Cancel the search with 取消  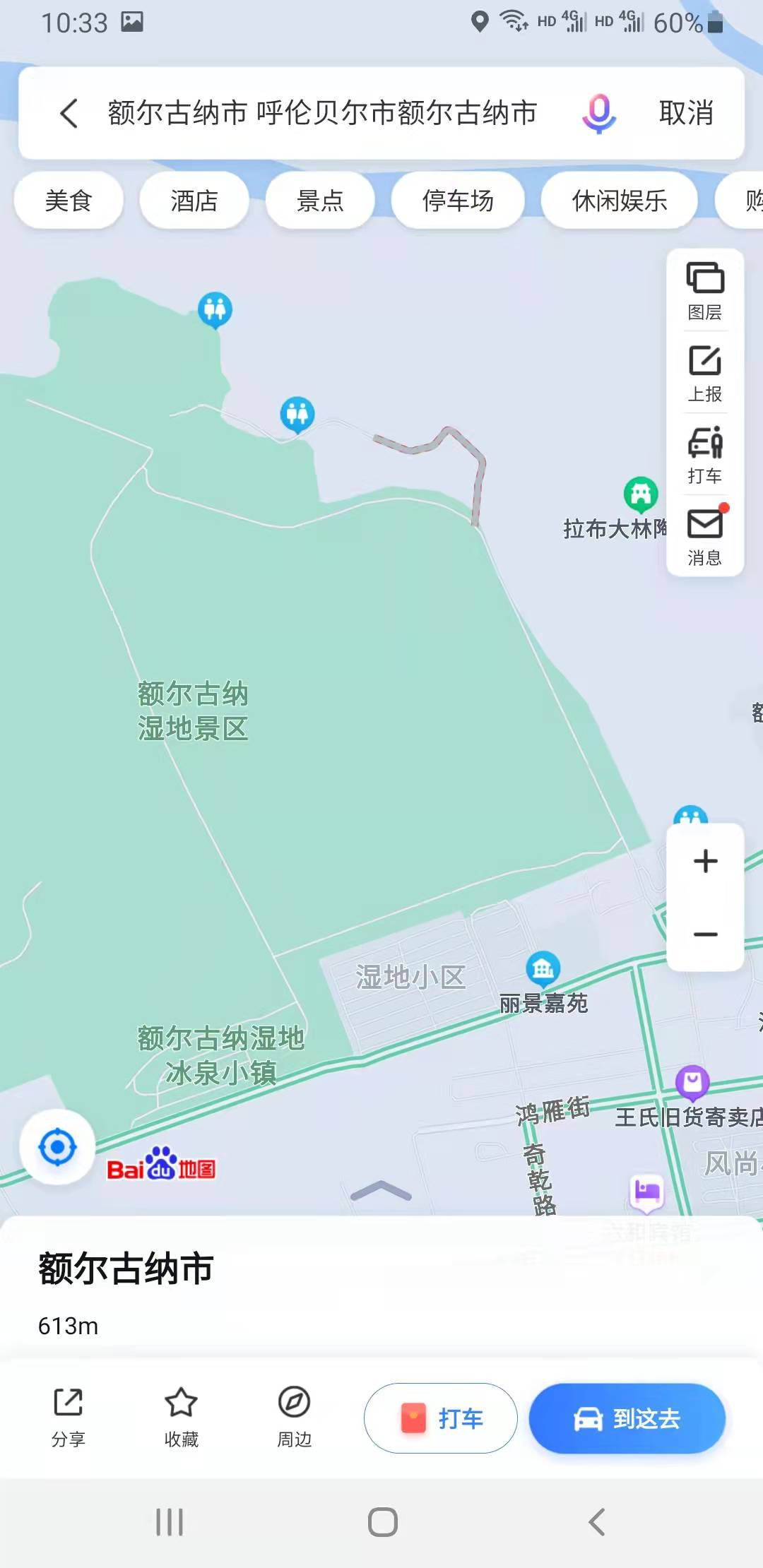[686, 113]
